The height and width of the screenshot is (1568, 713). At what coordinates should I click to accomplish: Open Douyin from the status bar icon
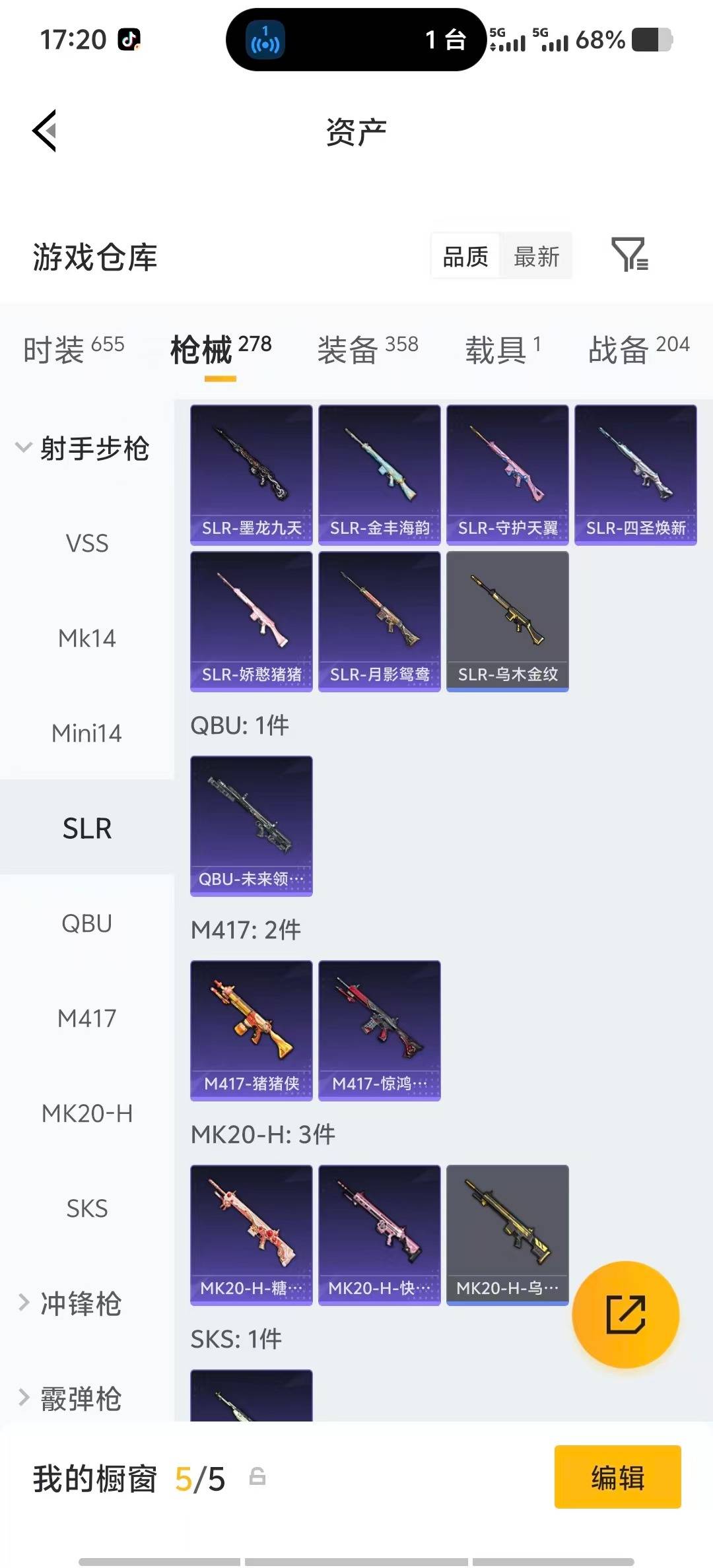click(129, 40)
